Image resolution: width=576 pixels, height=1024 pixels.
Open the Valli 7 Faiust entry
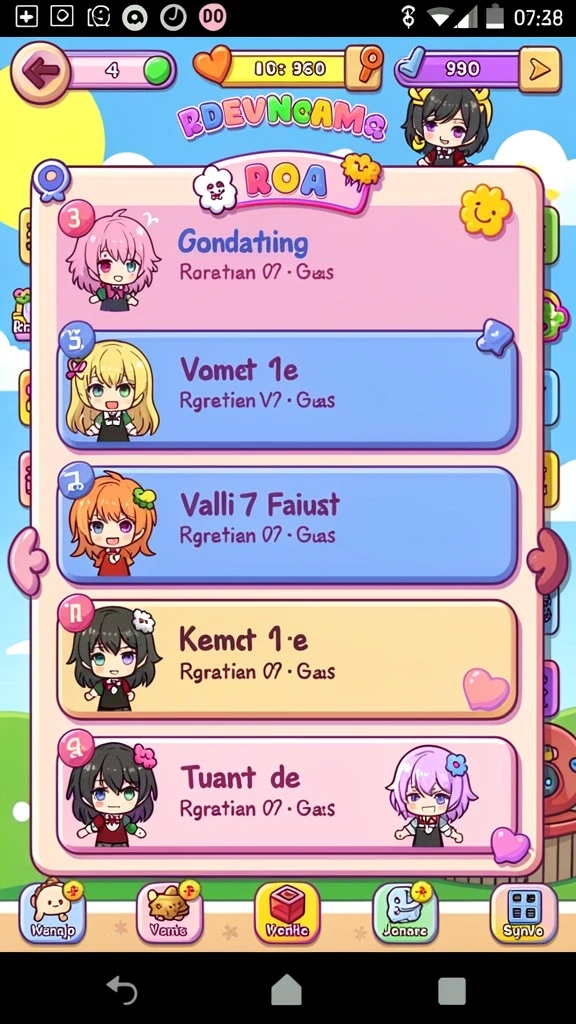(287, 525)
